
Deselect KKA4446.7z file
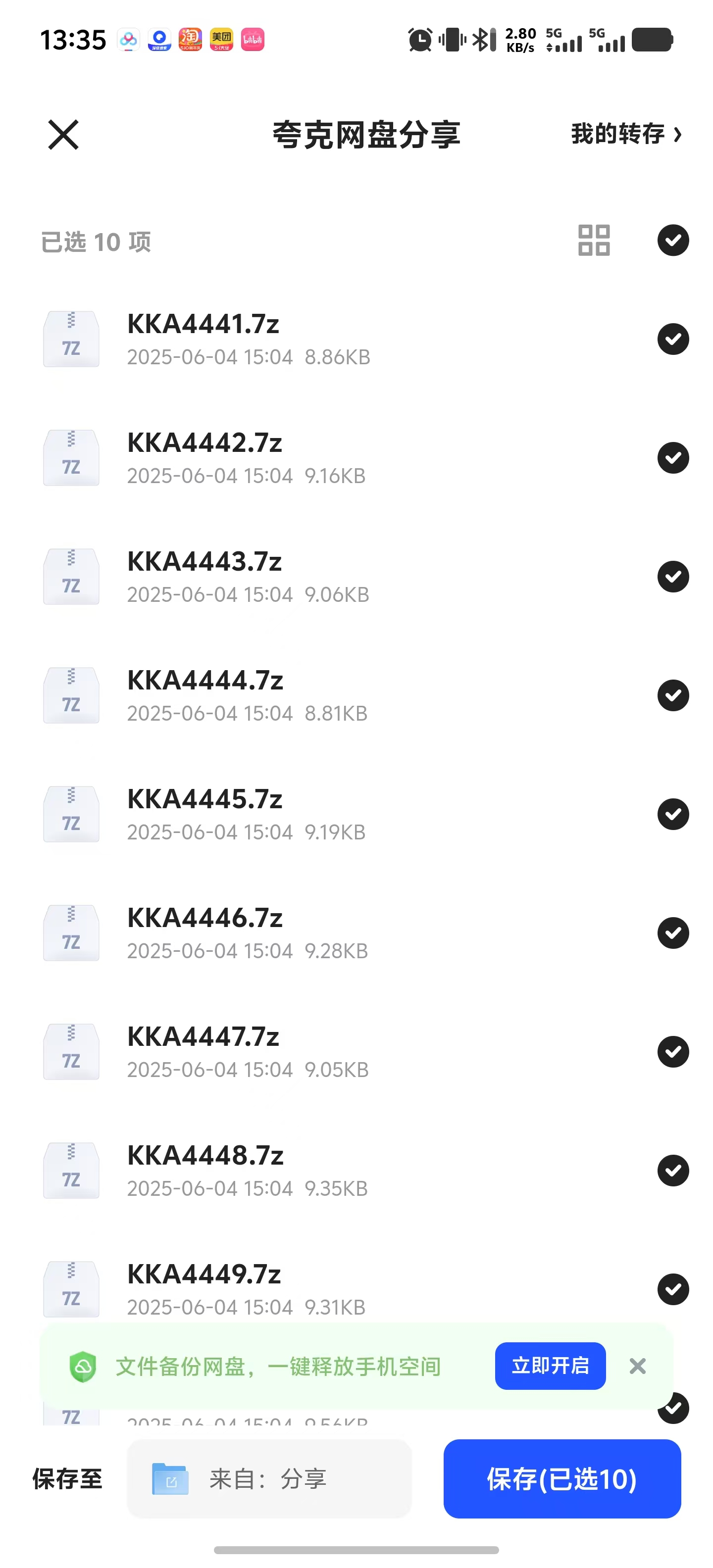tap(673, 932)
